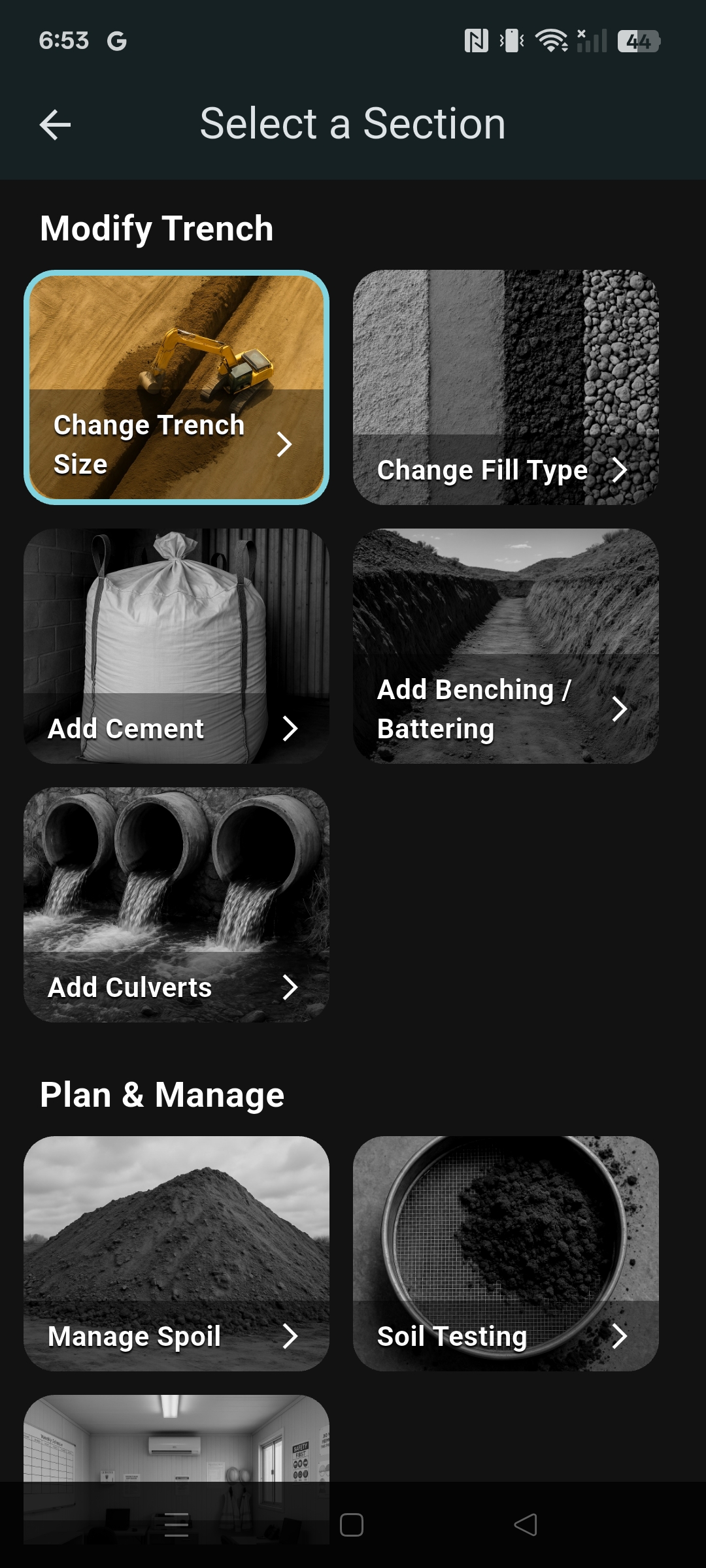Open the Change Trench Size card

click(x=176, y=387)
